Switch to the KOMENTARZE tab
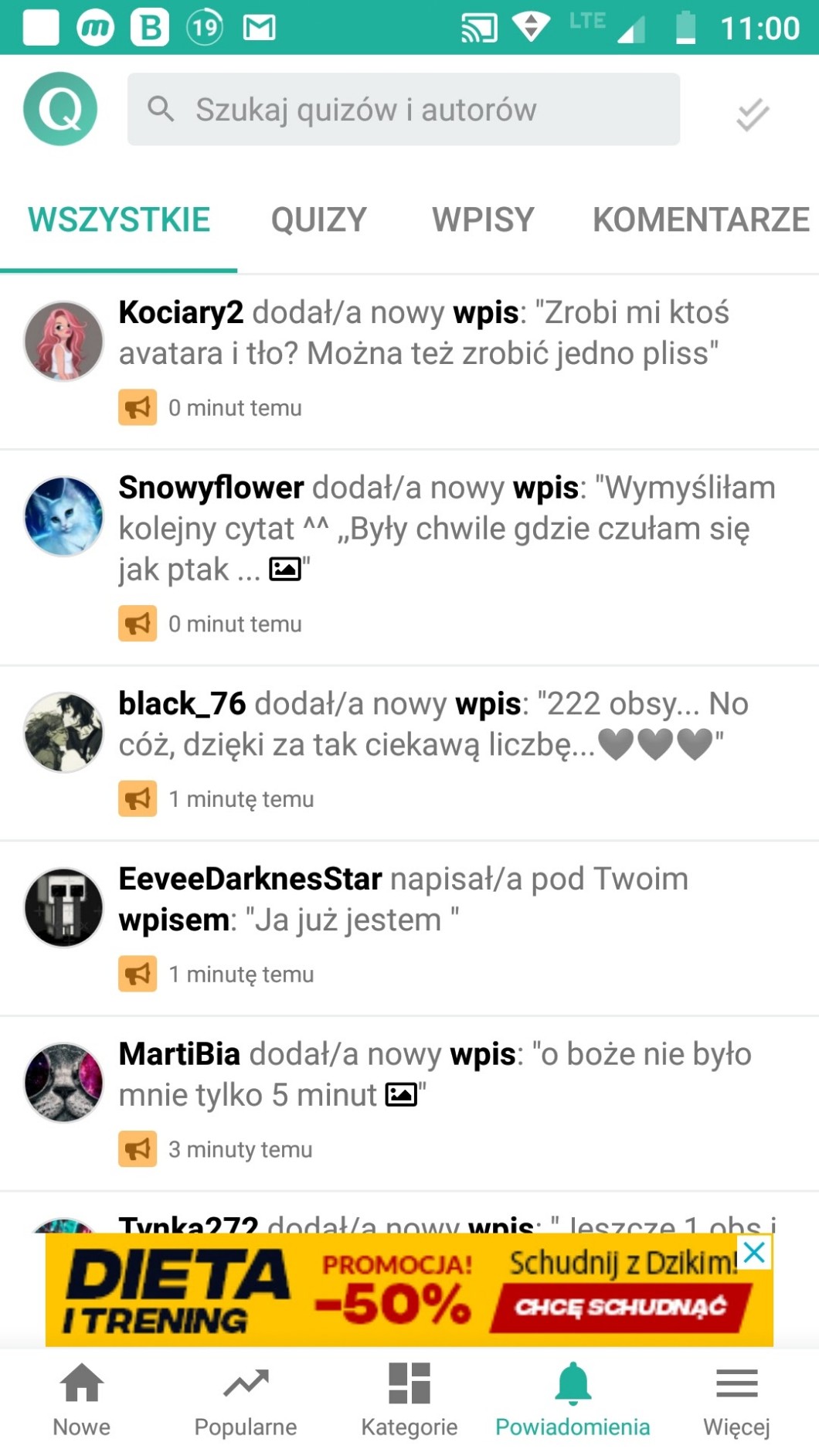Image resolution: width=819 pixels, height=1456 pixels. click(x=701, y=219)
